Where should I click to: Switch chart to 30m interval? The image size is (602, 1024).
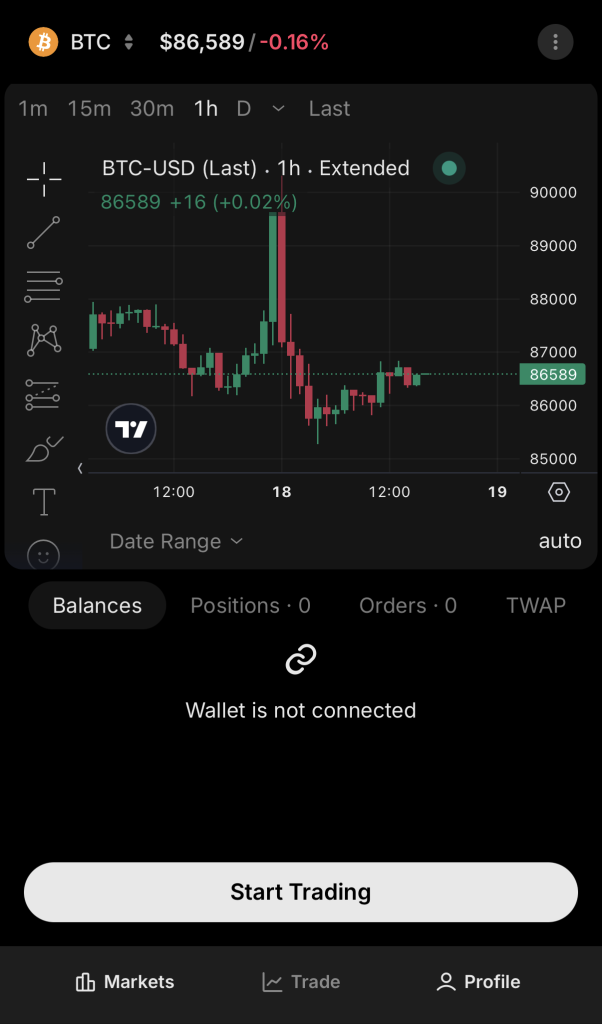pyautogui.click(x=152, y=109)
